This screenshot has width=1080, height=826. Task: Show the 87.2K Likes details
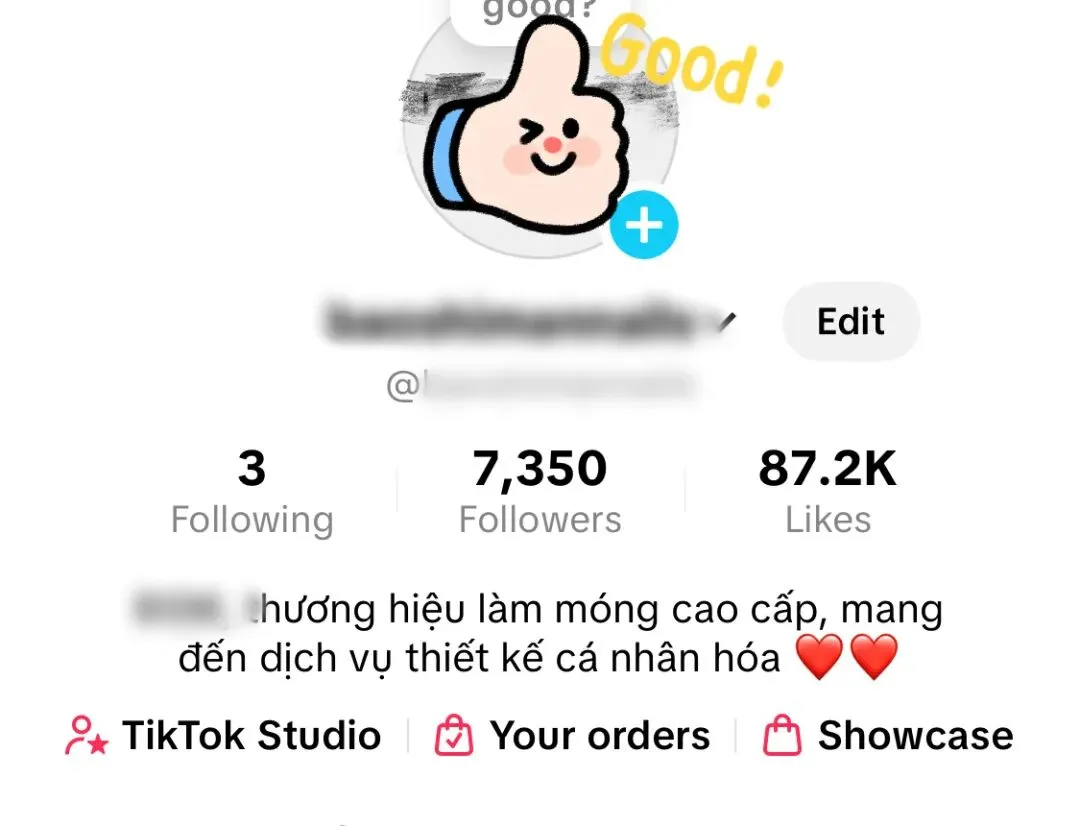point(828,493)
